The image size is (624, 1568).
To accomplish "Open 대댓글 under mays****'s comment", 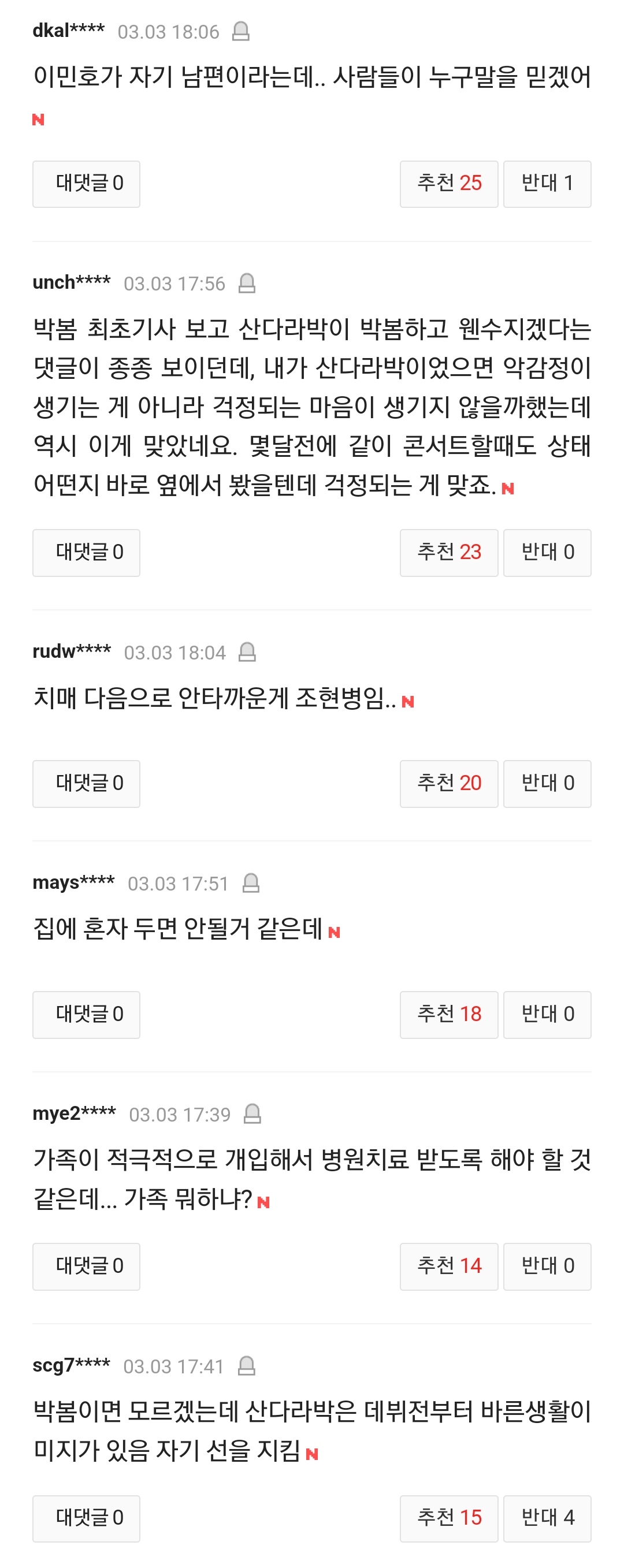I will click(x=86, y=1014).
